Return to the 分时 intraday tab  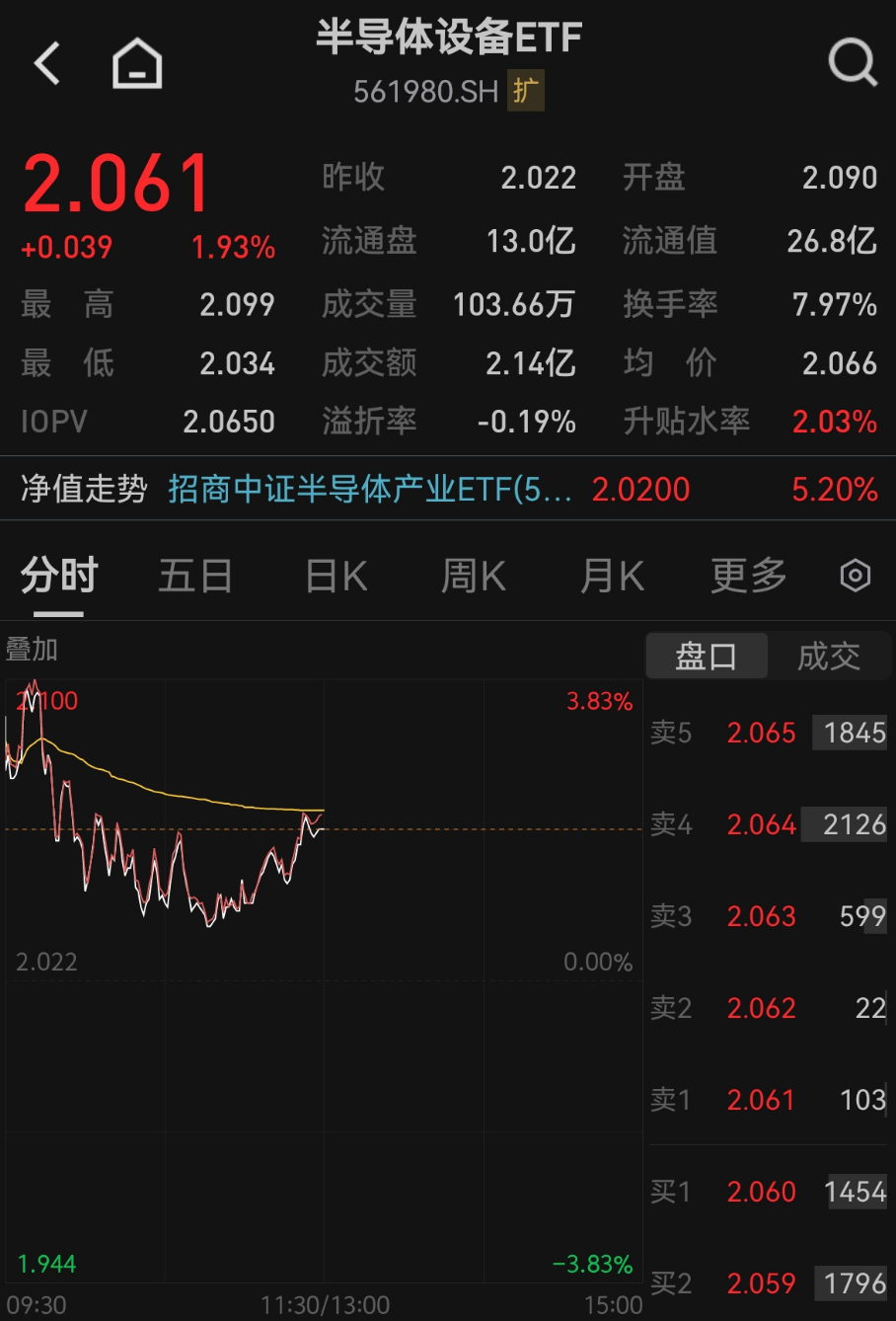(60, 576)
